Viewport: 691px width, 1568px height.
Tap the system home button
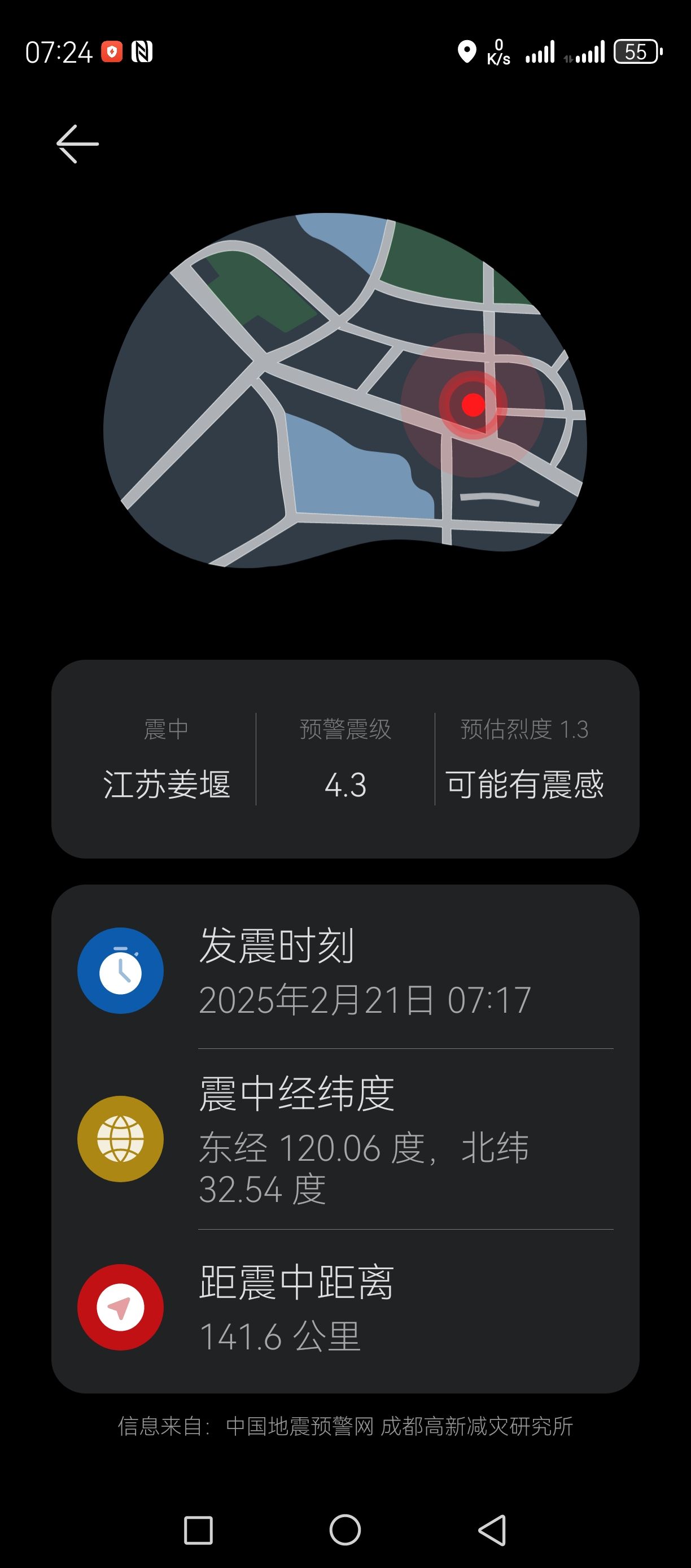pyautogui.click(x=345, y=1530)
